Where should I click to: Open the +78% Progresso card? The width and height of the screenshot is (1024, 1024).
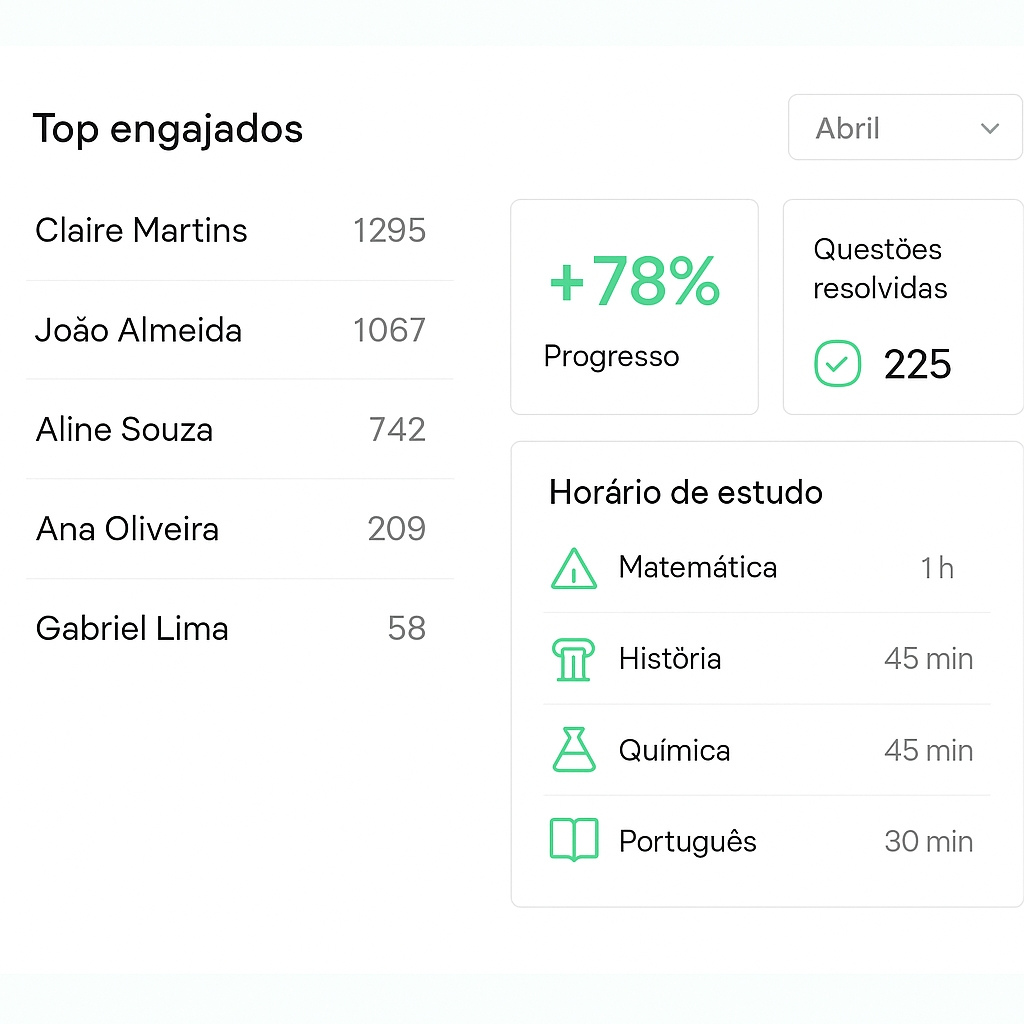pyautogui.click(x=634, y=307)
